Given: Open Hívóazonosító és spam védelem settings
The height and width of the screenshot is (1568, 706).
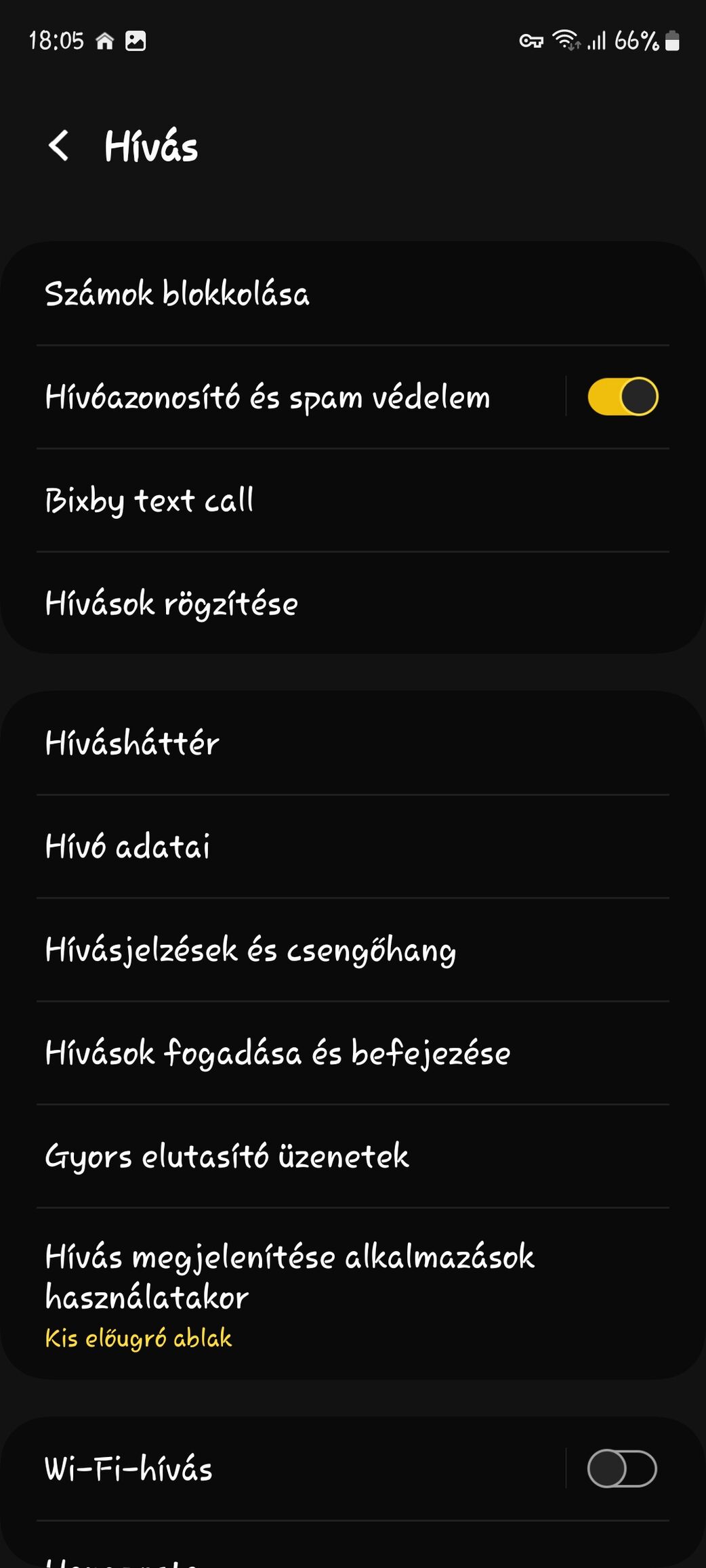Looking at the screenshot, I should click(283, 397).
